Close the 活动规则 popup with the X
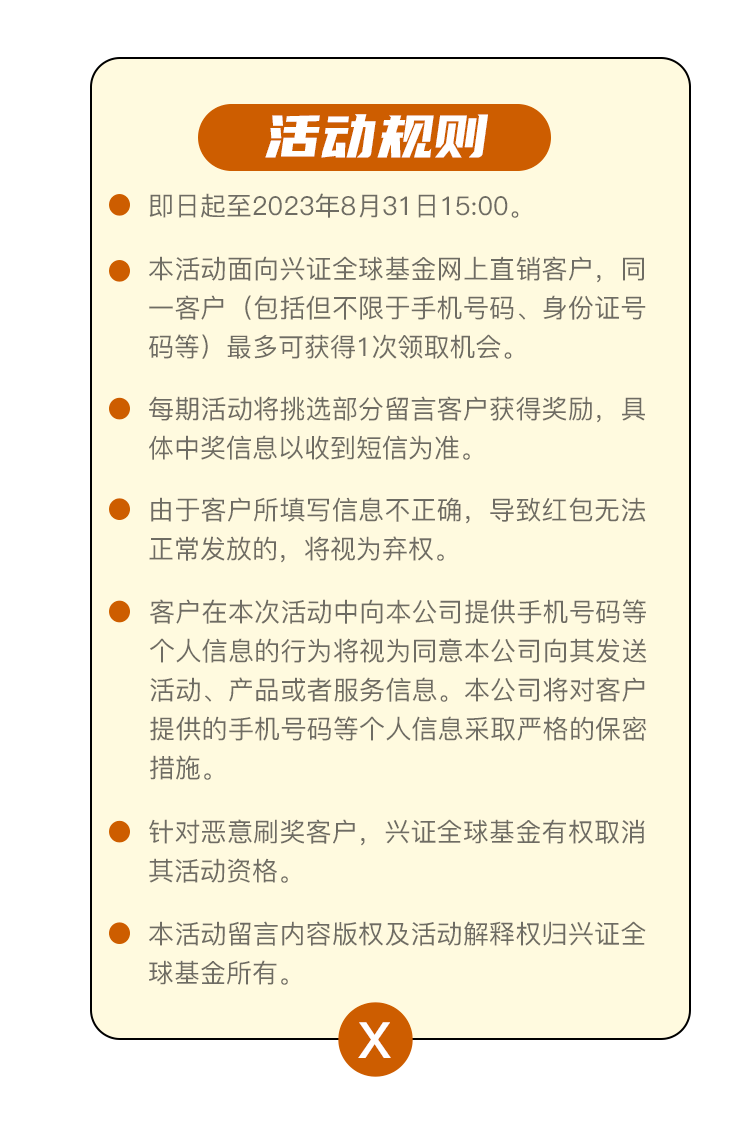 [x=375, y=1042]
